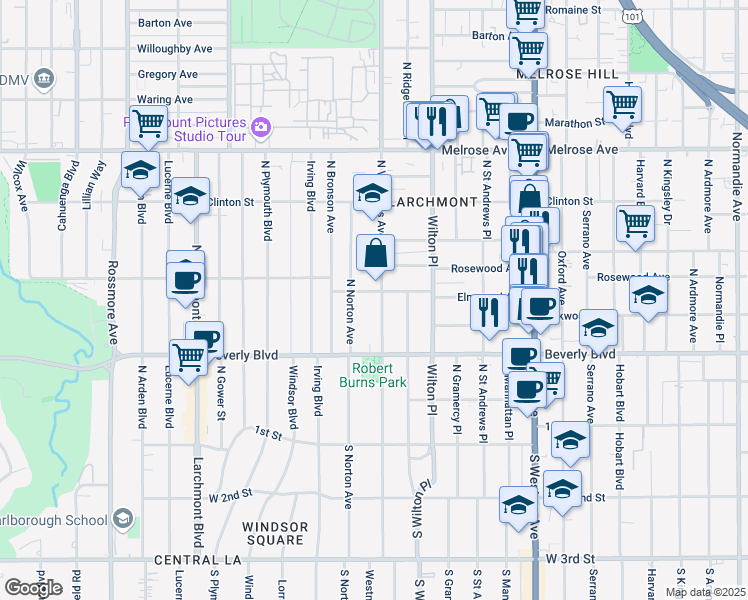Screen dimensions: 748x600
Task: Select the shopping bag marker by N Norton Ave
Action: click(375, 254)
